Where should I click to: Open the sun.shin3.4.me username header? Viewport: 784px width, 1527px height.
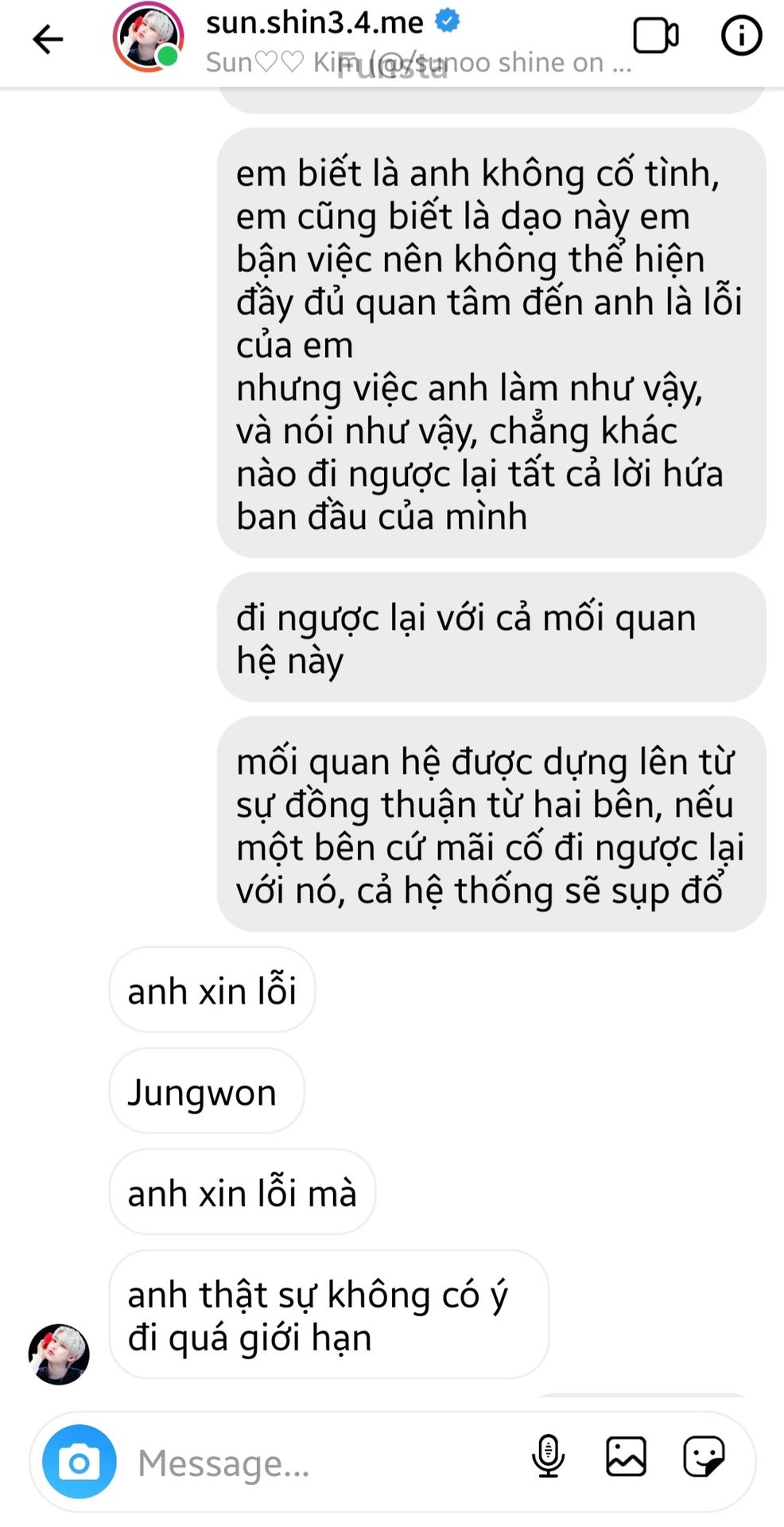click(x=315, y=22)
